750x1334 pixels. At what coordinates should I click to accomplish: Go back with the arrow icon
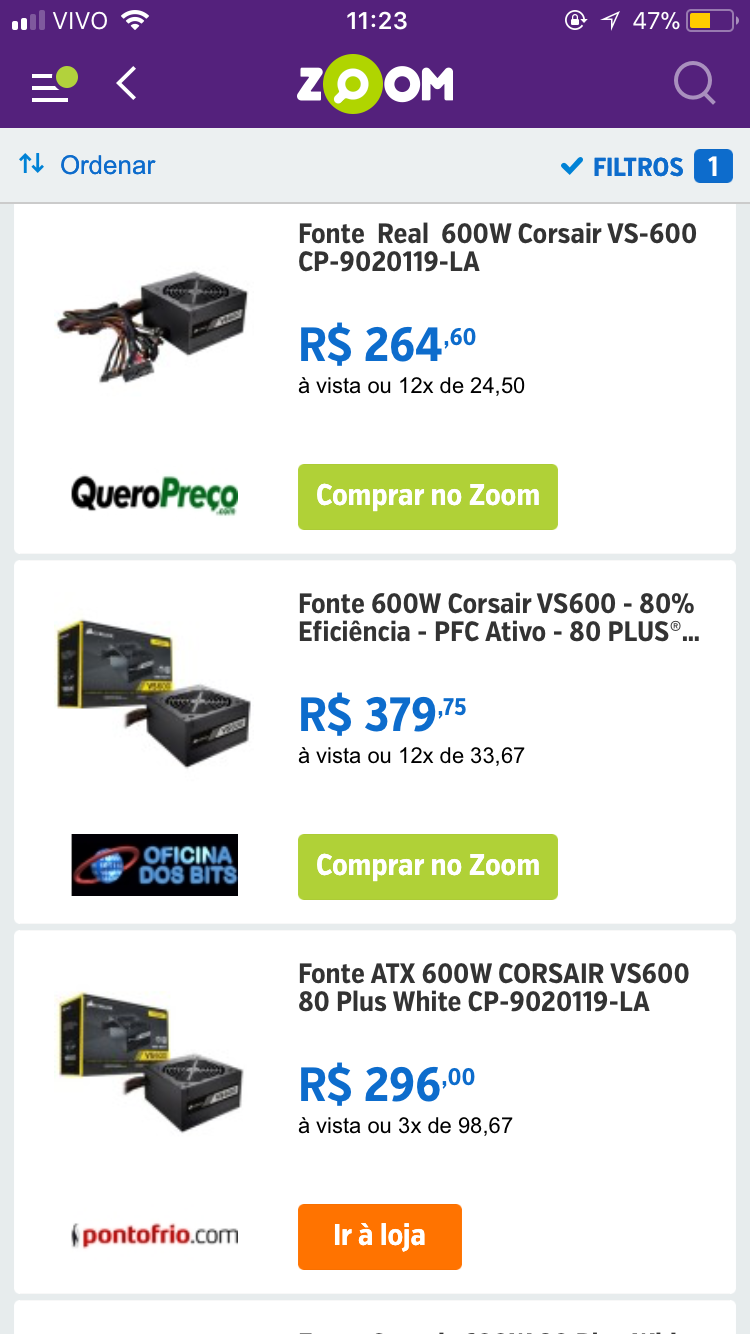pyautogui.click(x=127, y=84)
